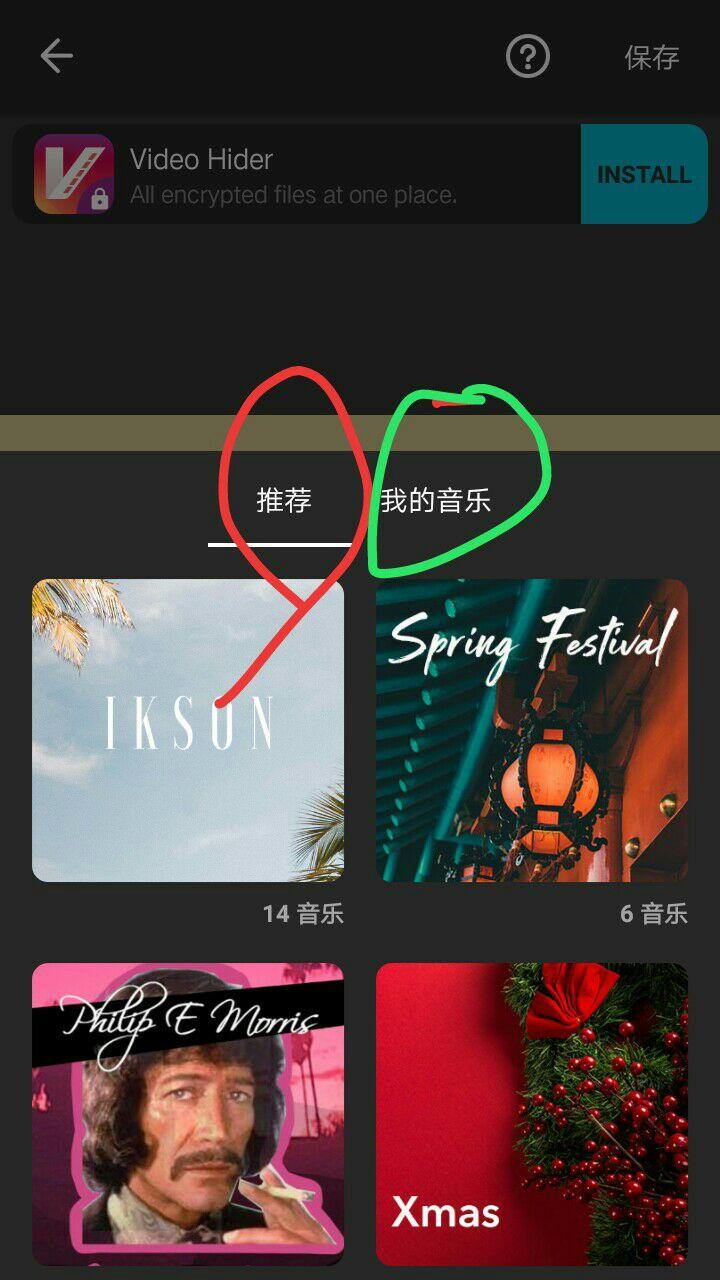
Task: Switch to the 我的音乐 tab
Action: pos(436,500)
